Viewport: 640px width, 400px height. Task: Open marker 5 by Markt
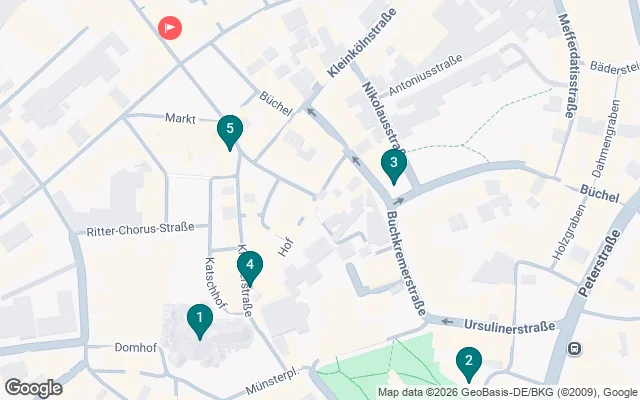[230, 130]
